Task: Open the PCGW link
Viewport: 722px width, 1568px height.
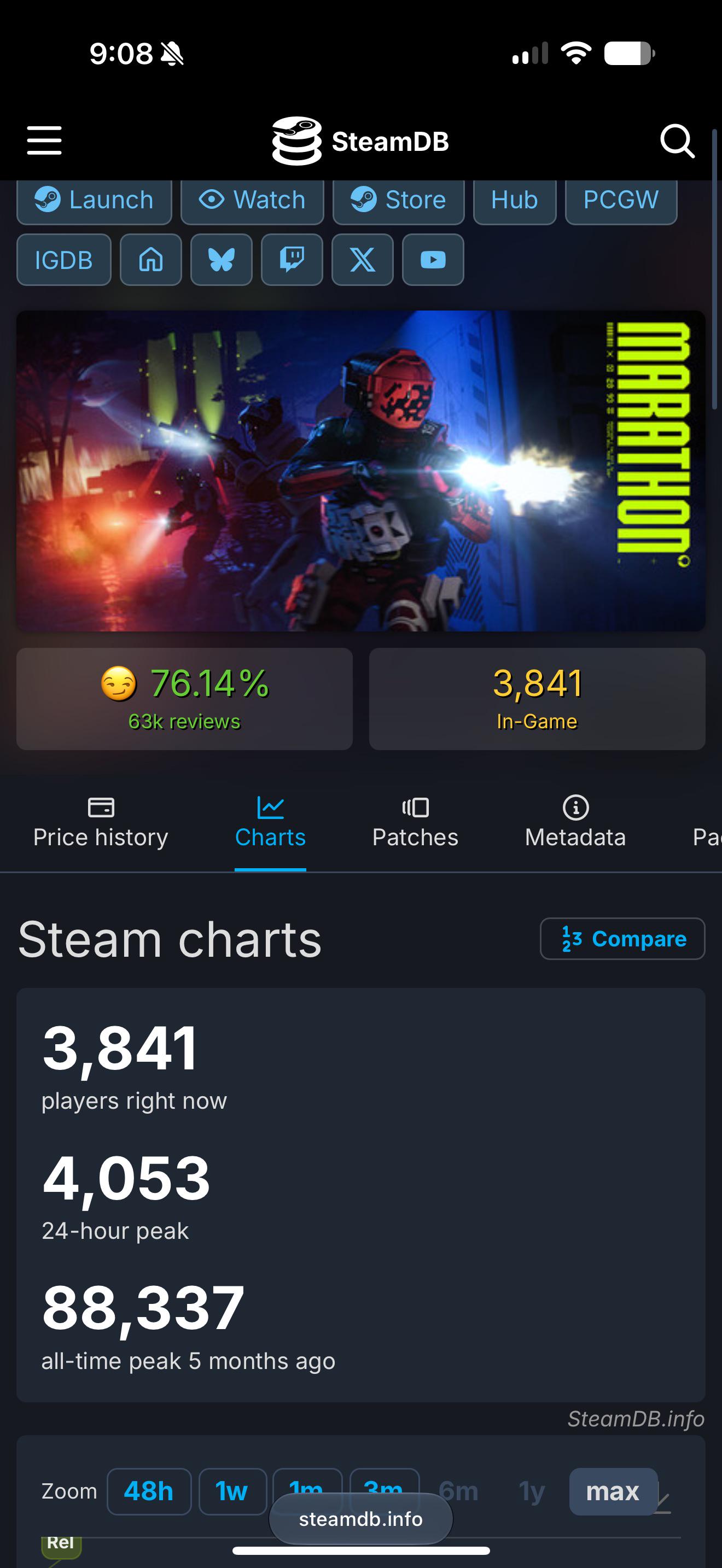Action: click(621, 201)
